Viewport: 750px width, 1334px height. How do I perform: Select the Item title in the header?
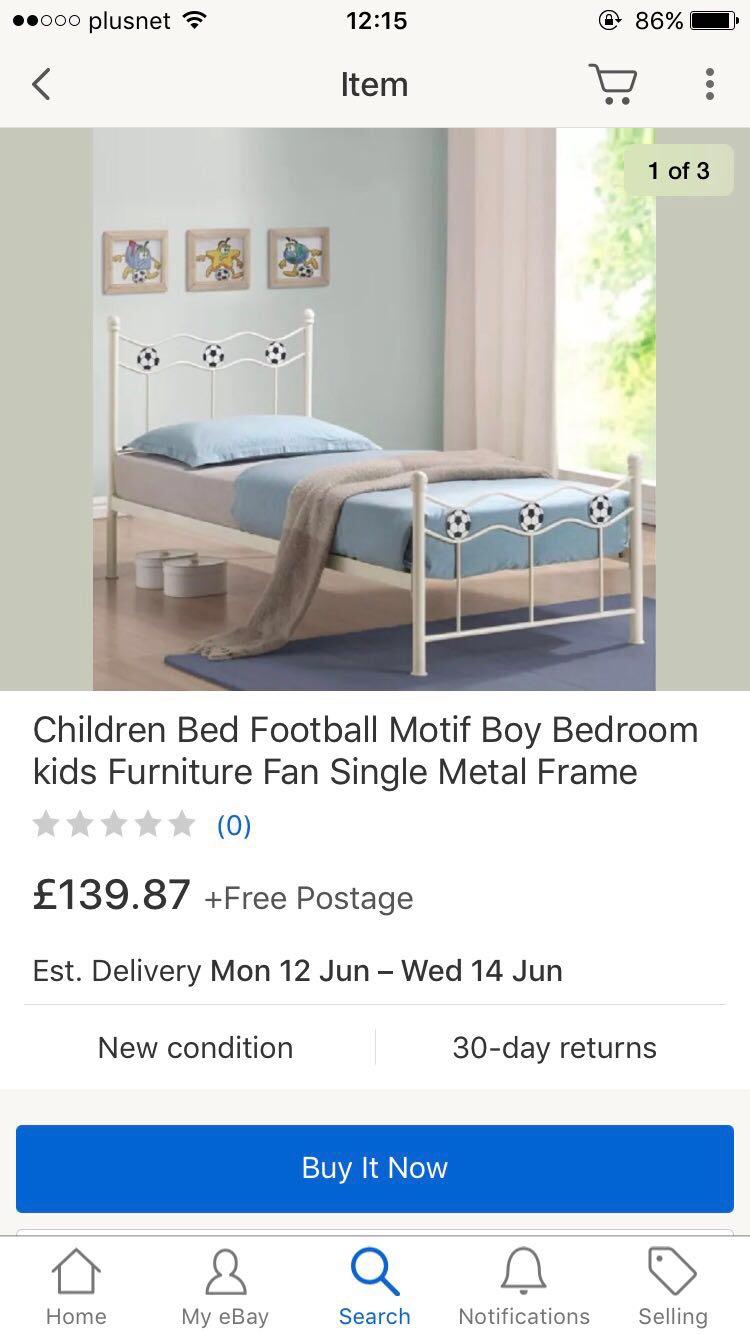374,84
